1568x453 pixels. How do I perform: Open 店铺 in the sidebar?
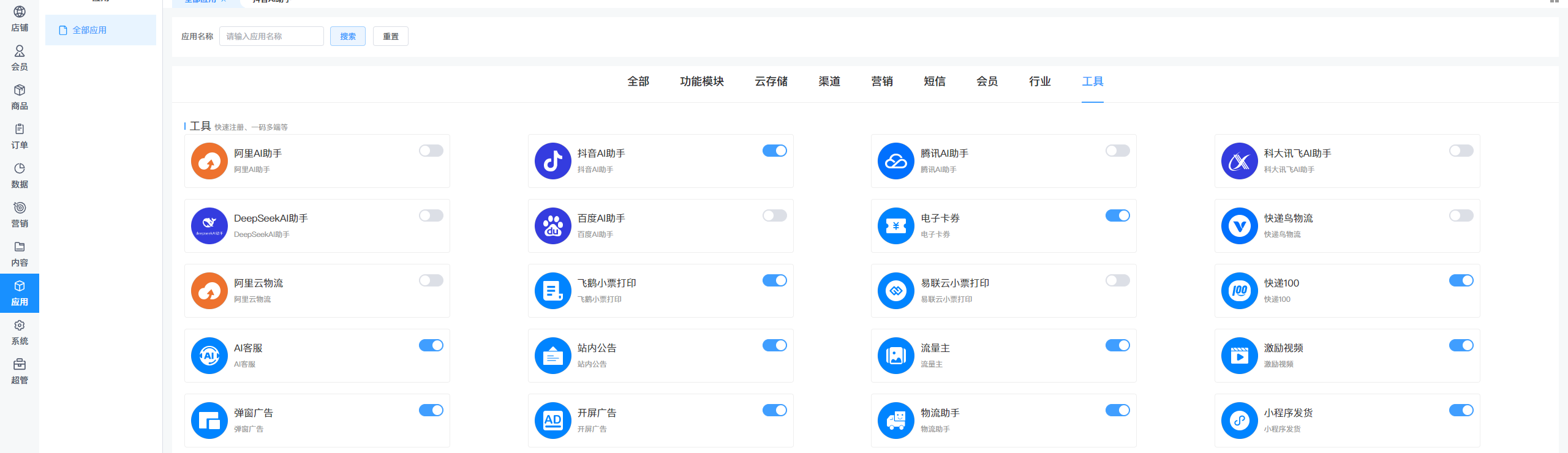click(20, 19)
